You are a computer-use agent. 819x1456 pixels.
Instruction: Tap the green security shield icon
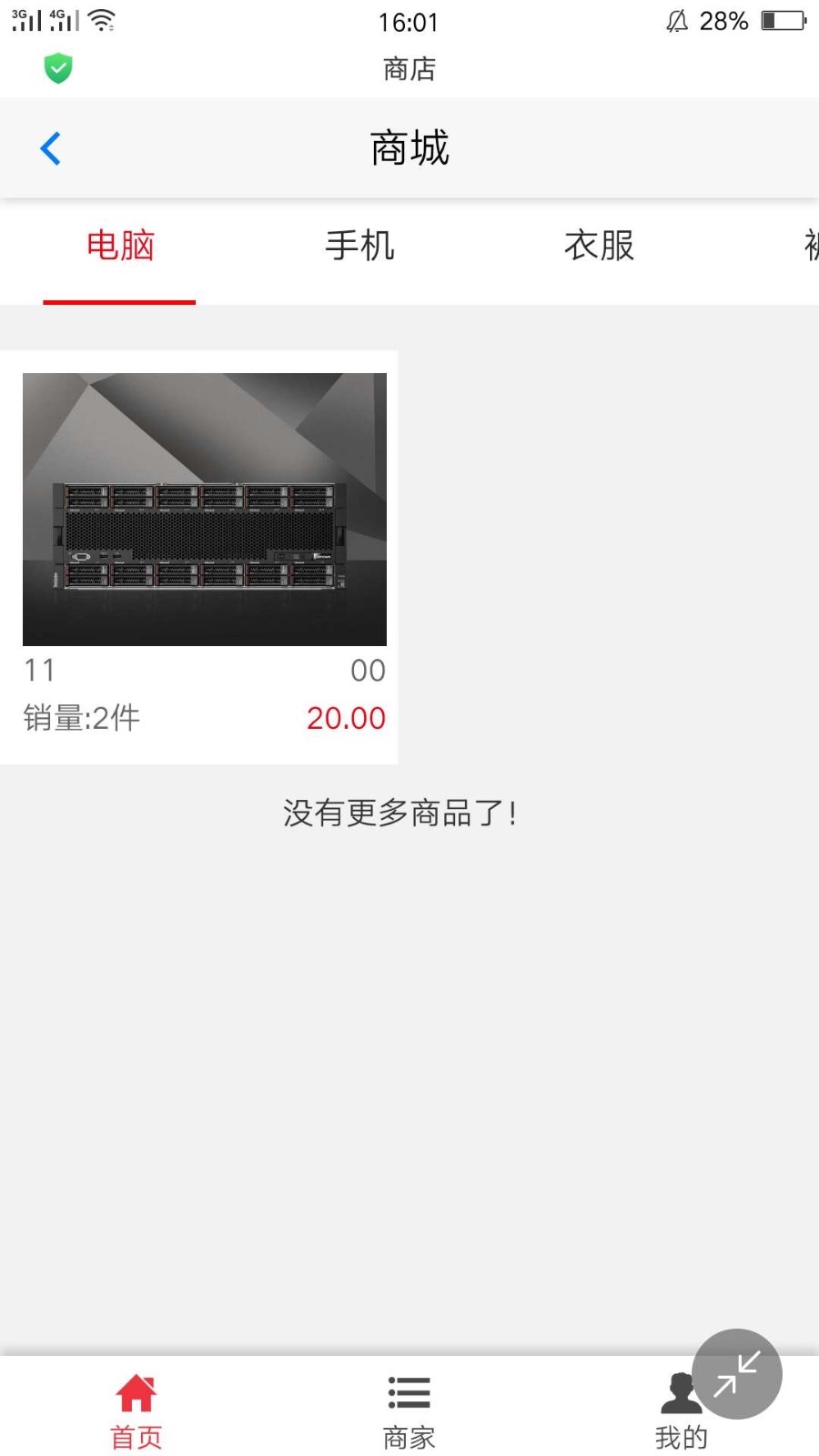56,68
